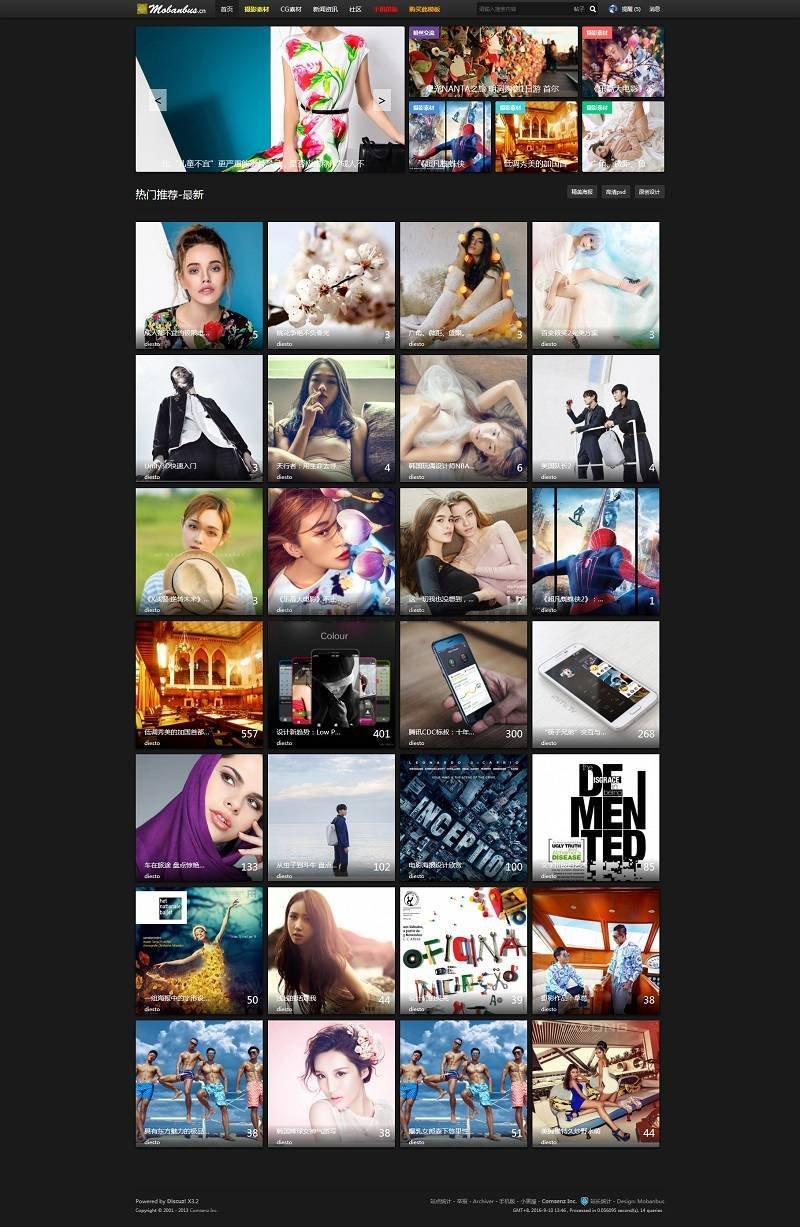Open the INCEPTION poster card
The width and height of the screenshot is (800, 1227).
(463, 816)
